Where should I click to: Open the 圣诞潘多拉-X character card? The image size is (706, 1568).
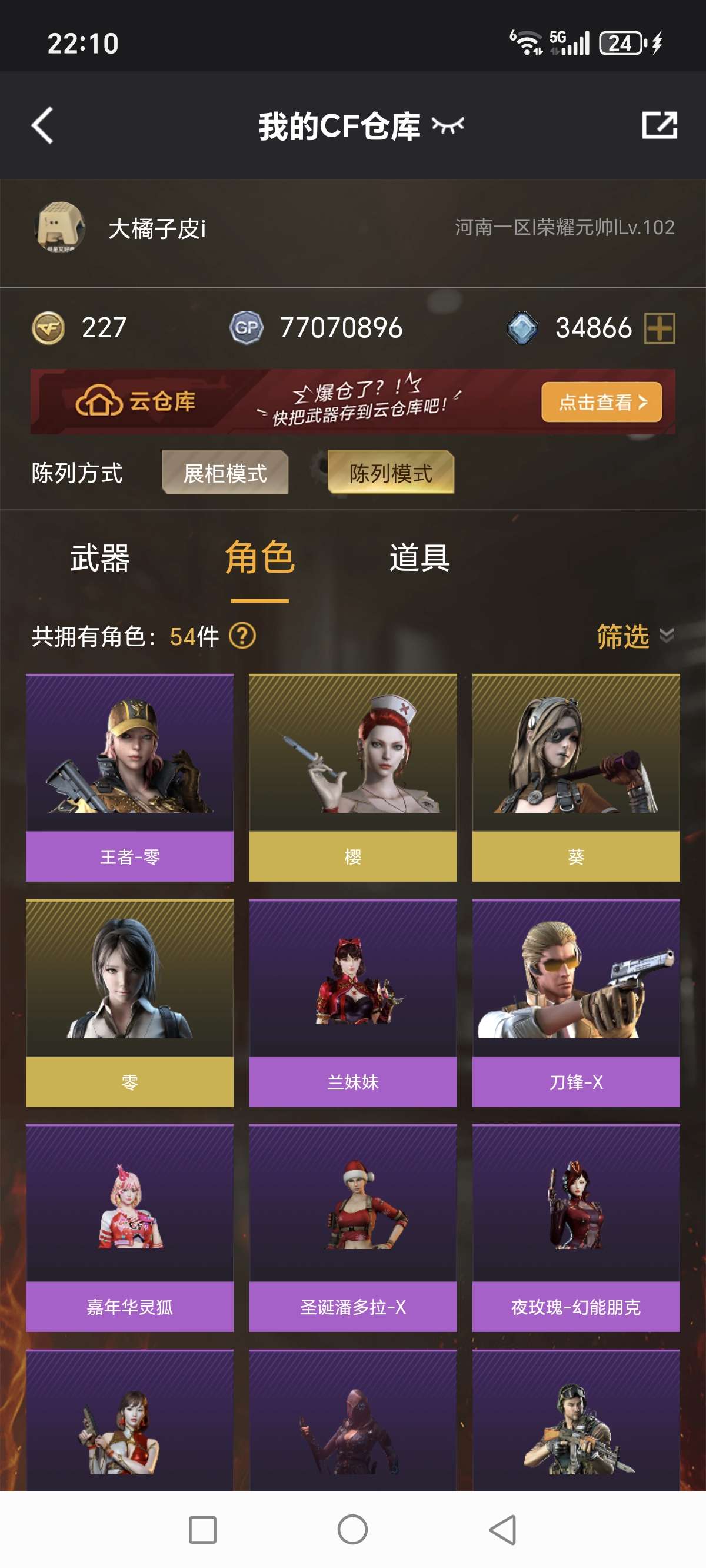pyautogui.click(x=352, y=1227)
